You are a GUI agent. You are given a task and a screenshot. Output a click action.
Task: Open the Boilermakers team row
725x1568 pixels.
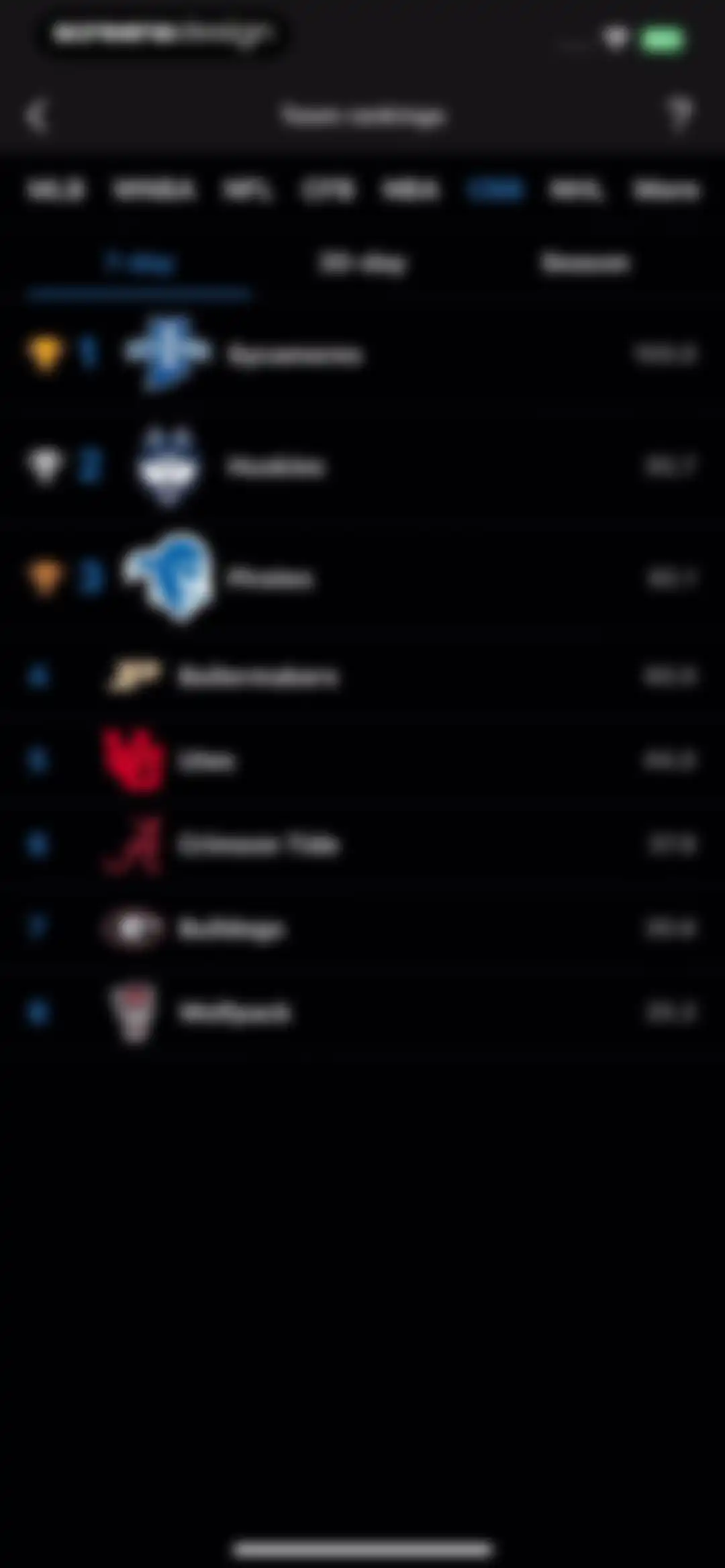(362, 676)
